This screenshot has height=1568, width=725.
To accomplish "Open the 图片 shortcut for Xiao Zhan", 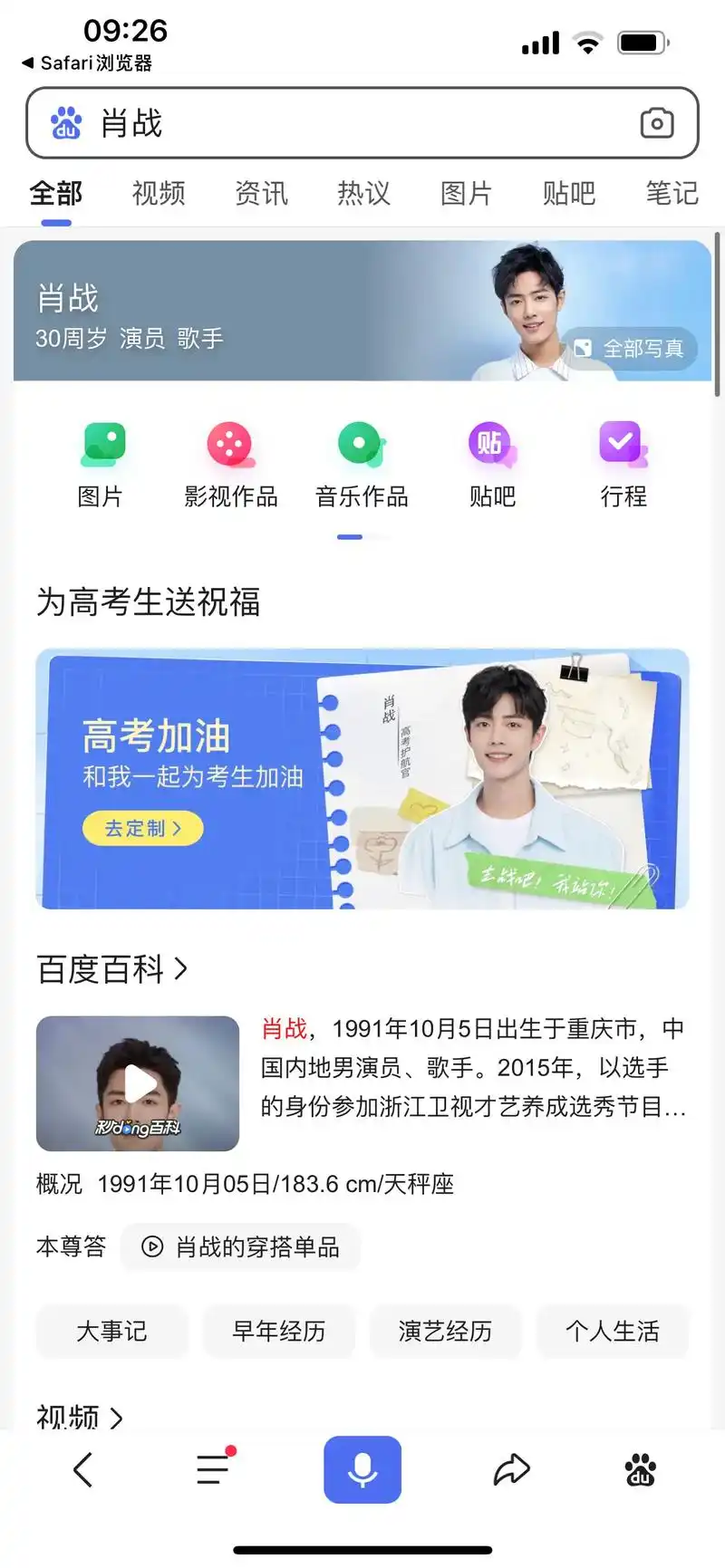I will [101, 462].
